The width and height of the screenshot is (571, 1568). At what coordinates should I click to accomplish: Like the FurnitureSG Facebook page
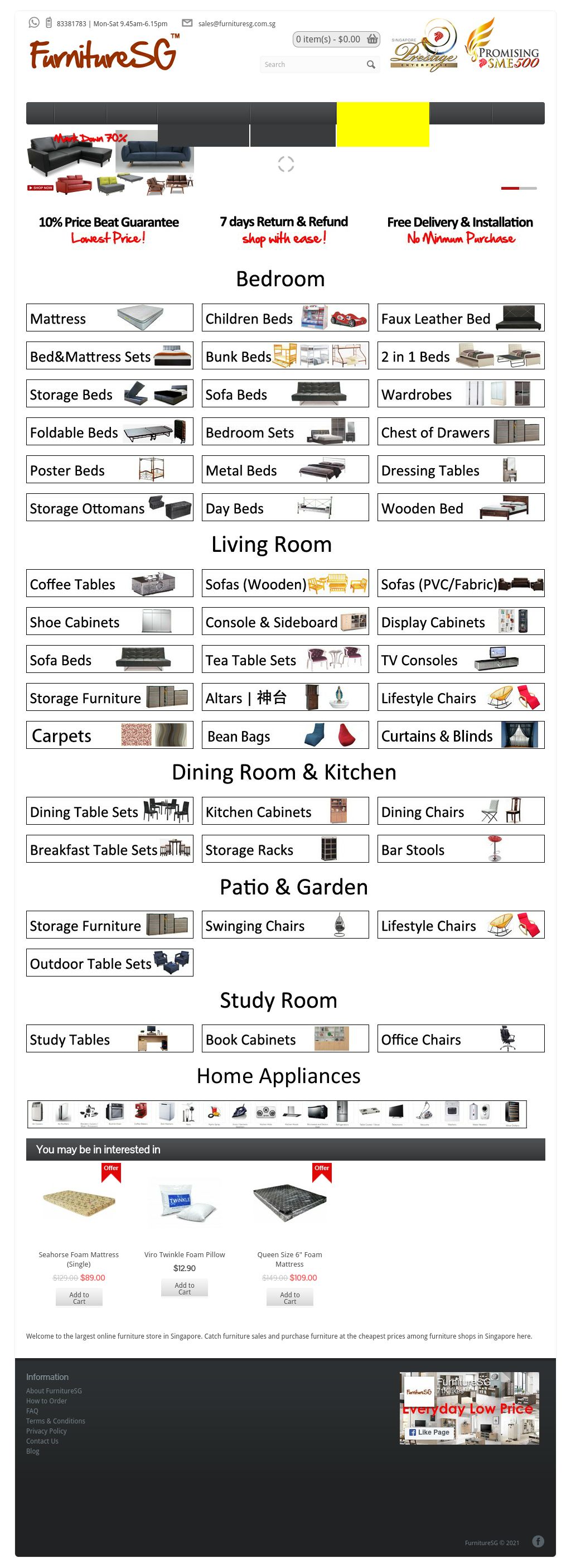pos(429,1432)
